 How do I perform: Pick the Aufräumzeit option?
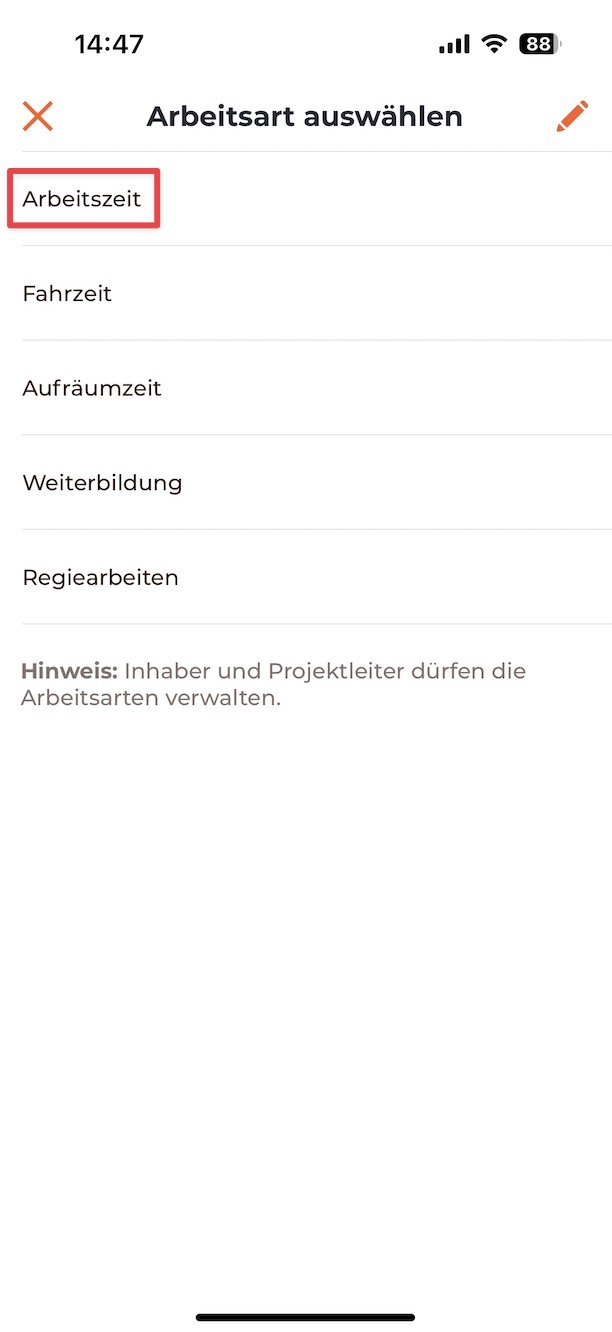[x=92, y=388]
